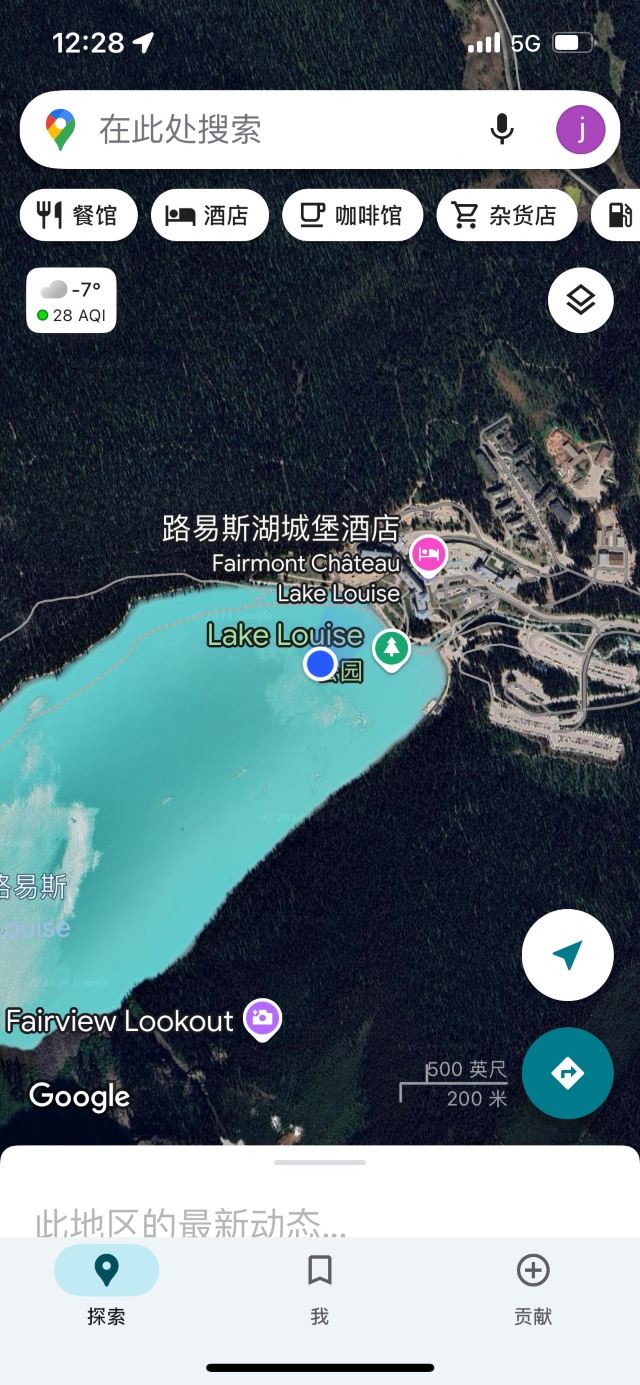Select the 咖啡馆 cafes chip
The height and width of the screenshot is (1385, 640).
click(352, 215)
